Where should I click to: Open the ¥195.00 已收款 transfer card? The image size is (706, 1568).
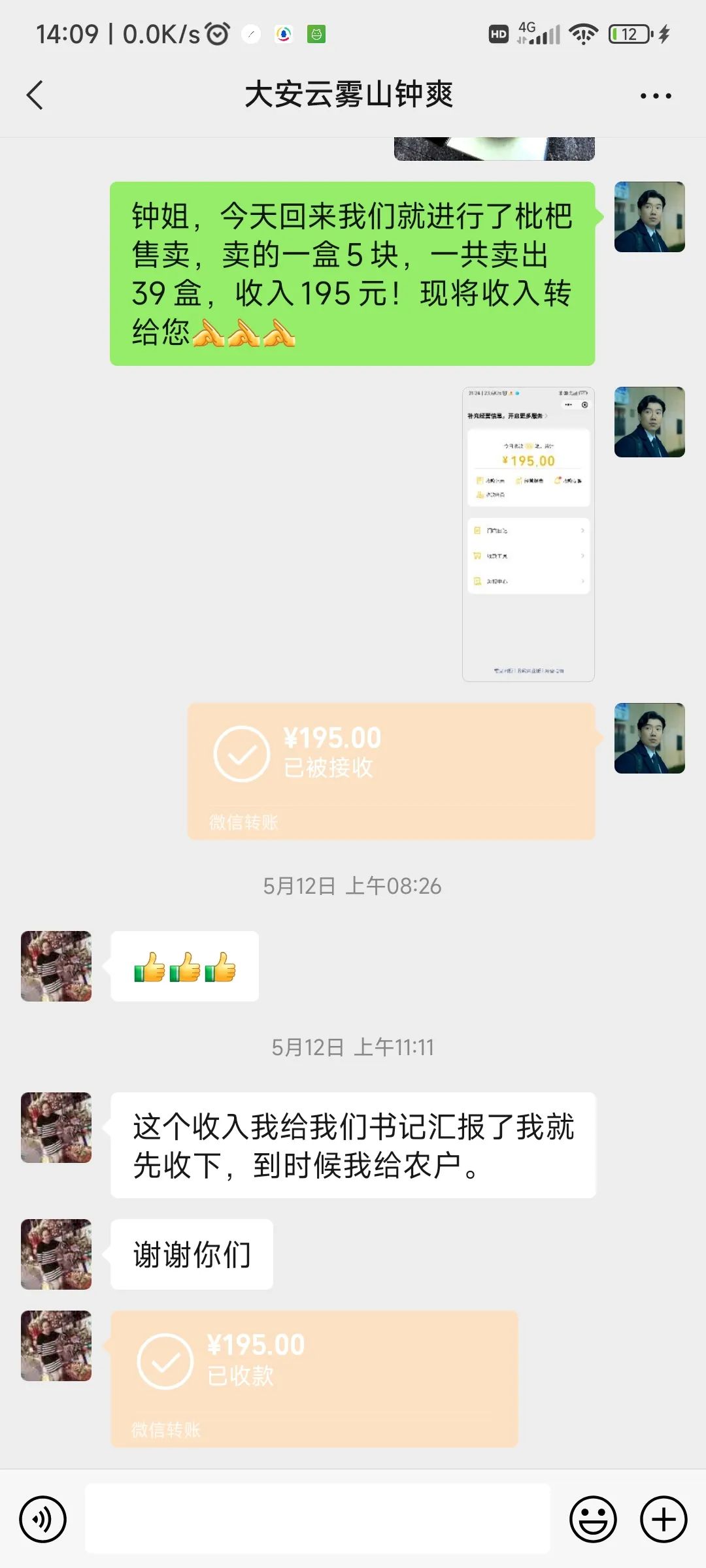(314, 1378)
